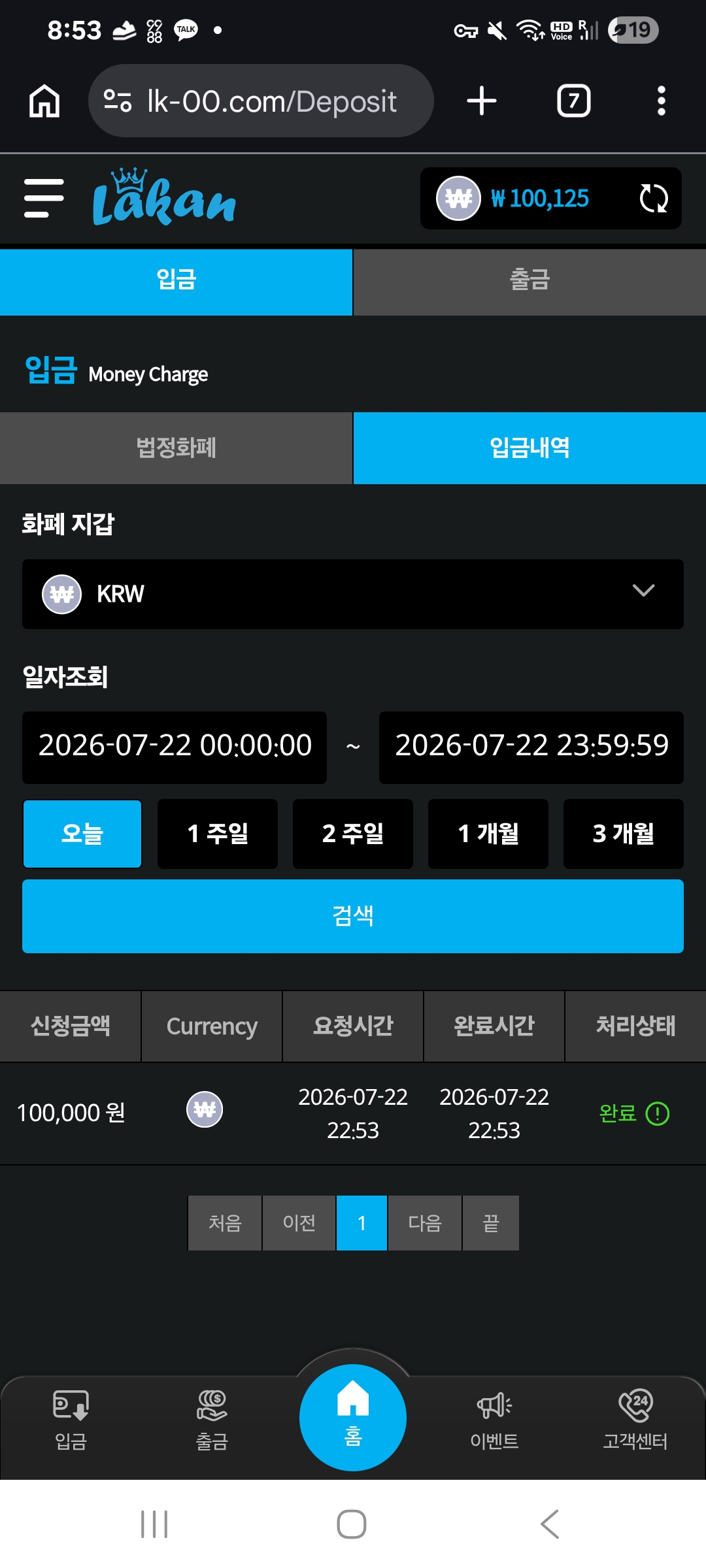Open 출금 in the bottom navigation
706x1568 pixels.
(212, 1419)
